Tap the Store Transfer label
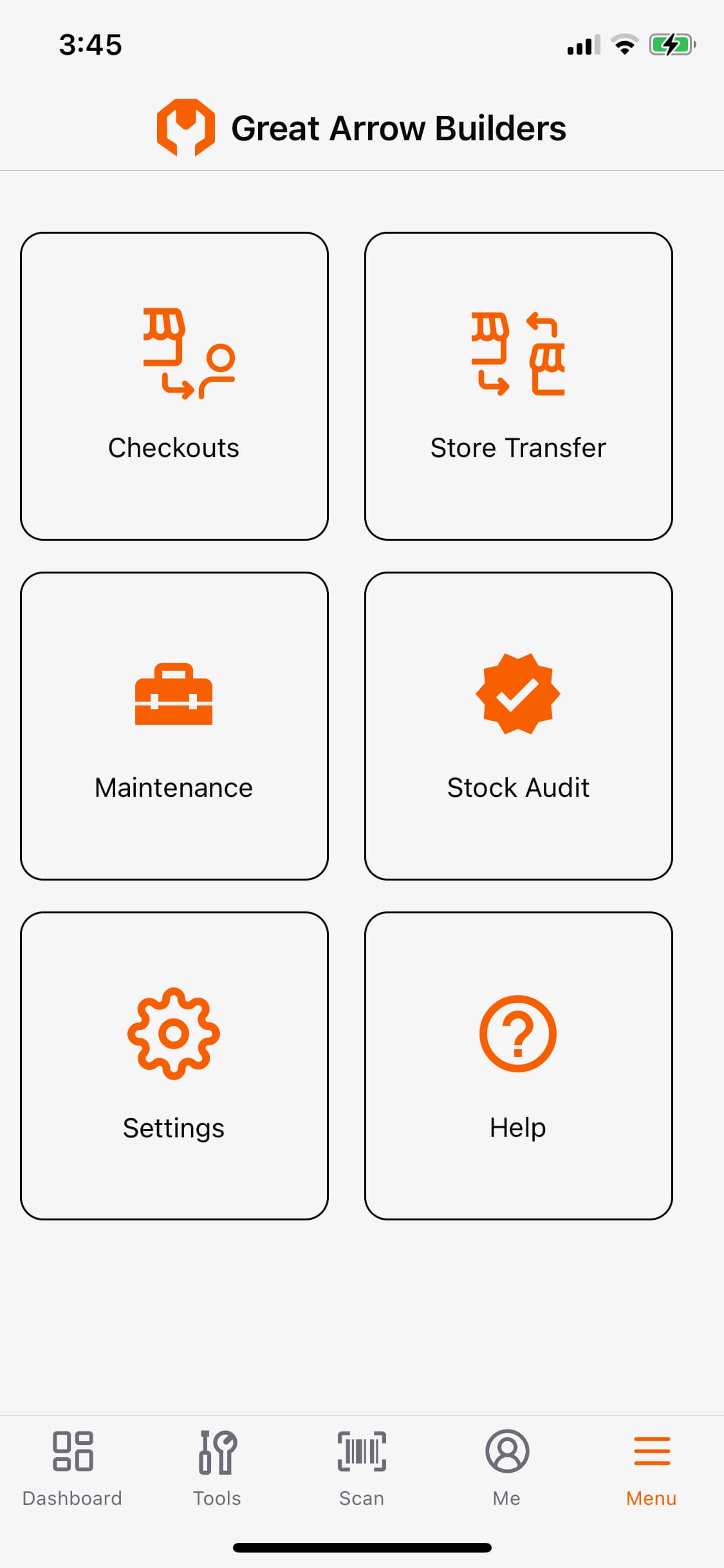 click(x=518, y=447)
